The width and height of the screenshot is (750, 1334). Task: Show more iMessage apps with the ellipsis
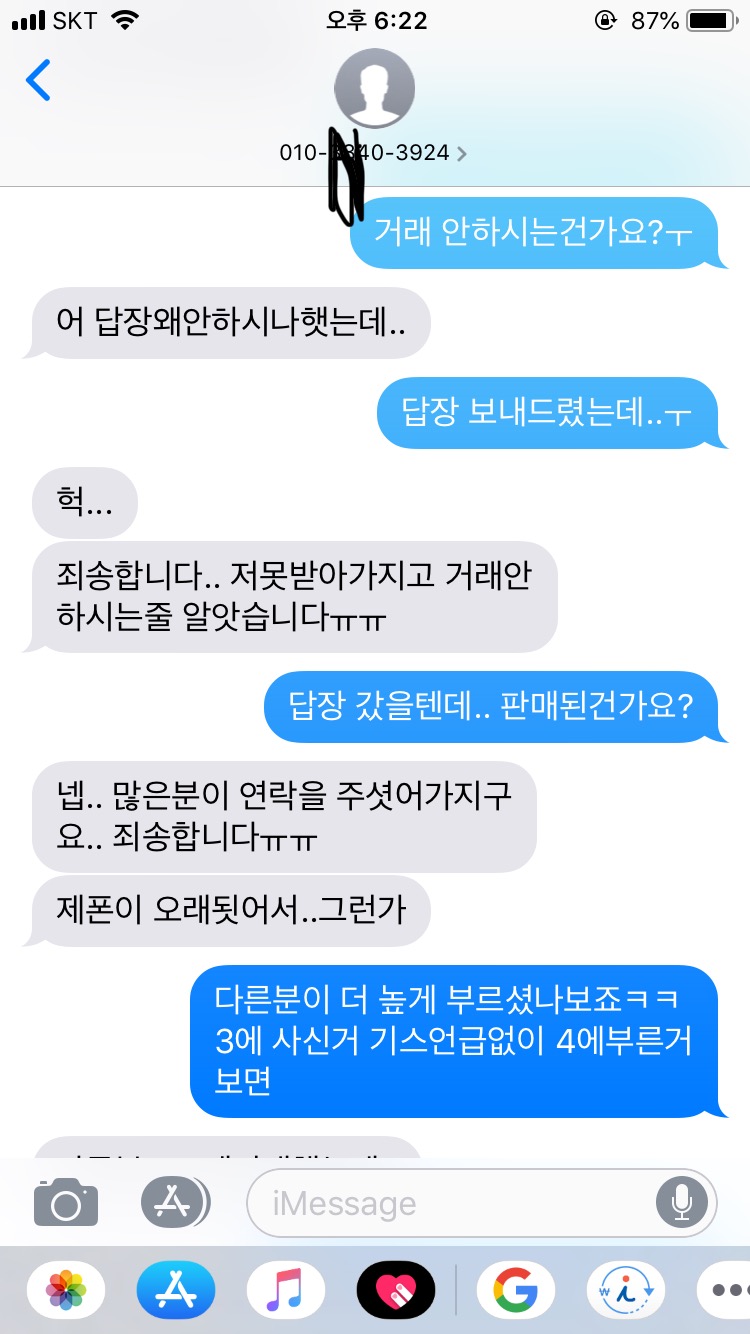pyautogui.click(x=728, y=1291)
